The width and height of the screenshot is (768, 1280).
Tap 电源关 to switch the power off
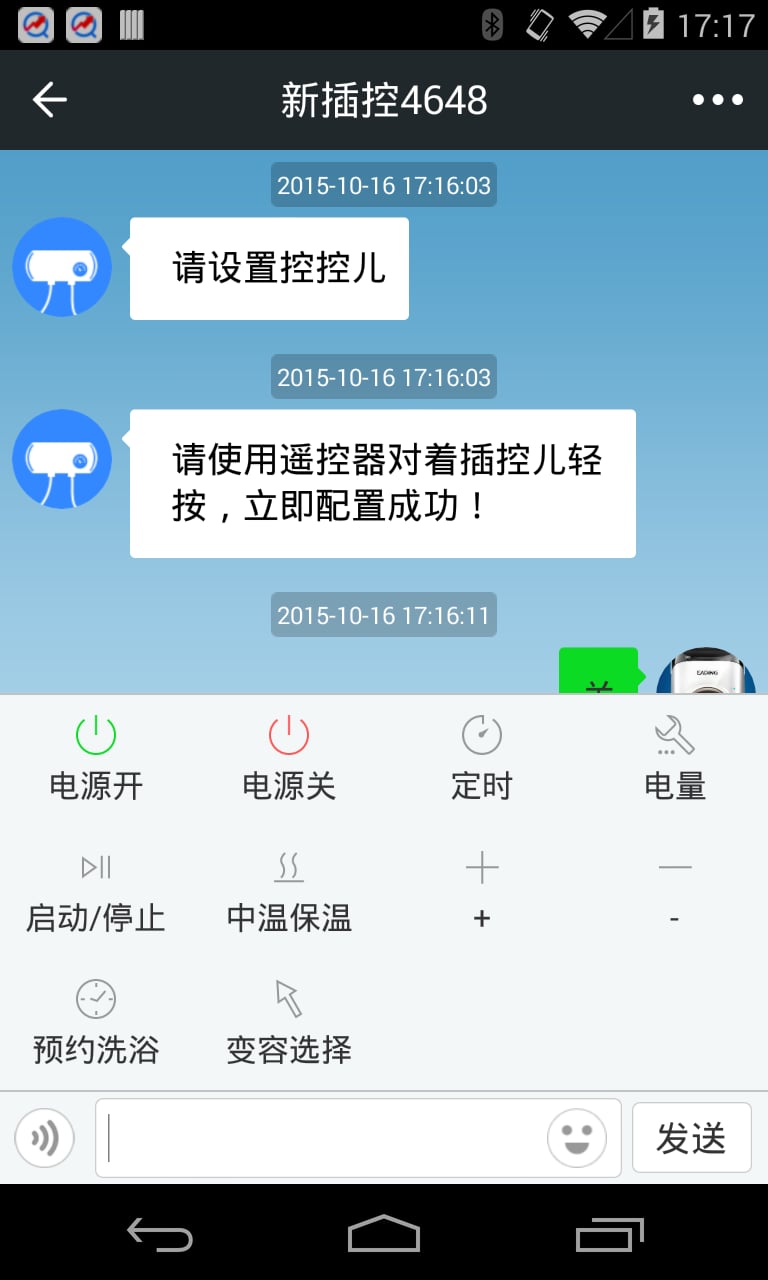289,758
